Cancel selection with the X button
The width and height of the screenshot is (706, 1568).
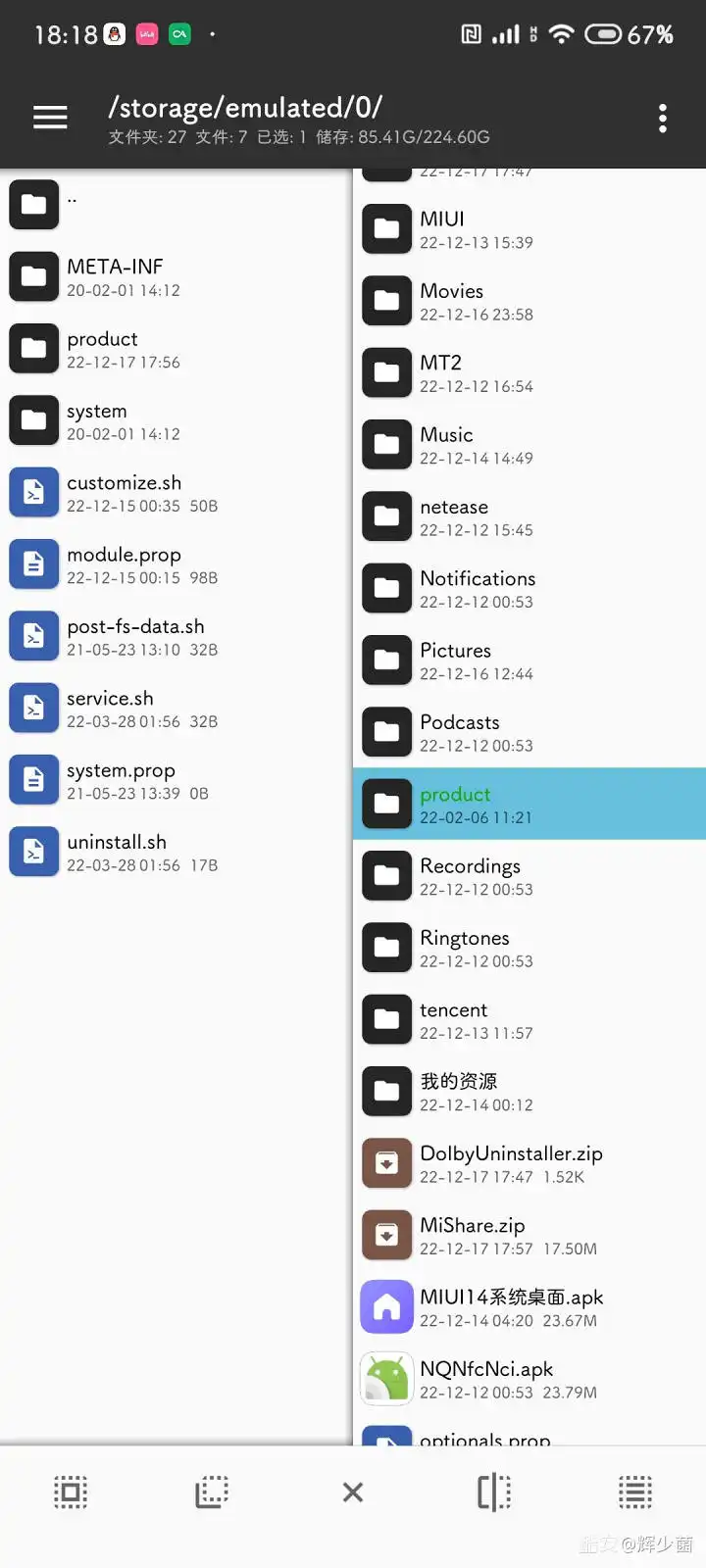click(353, 1493)
